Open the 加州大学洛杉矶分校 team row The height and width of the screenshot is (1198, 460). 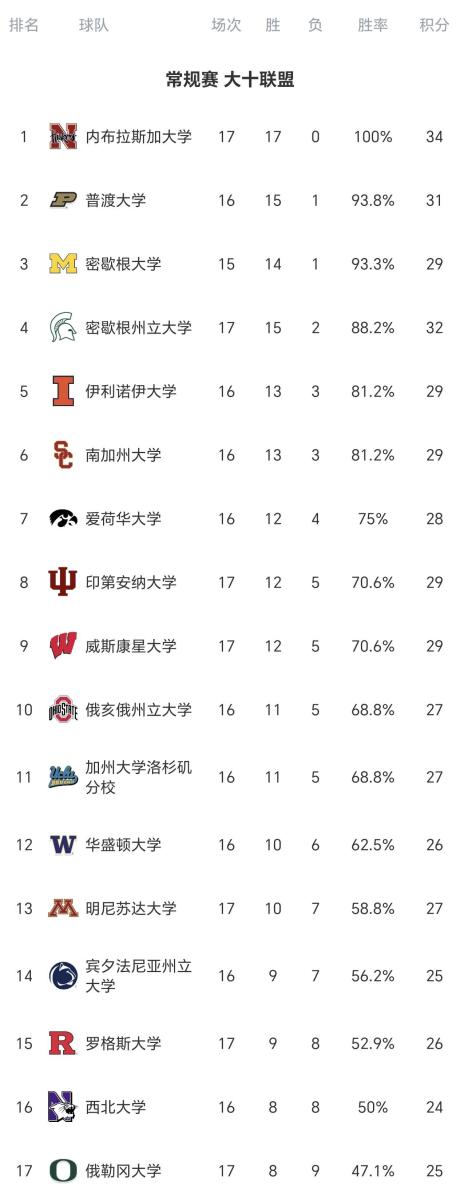(x=230, y=777)
